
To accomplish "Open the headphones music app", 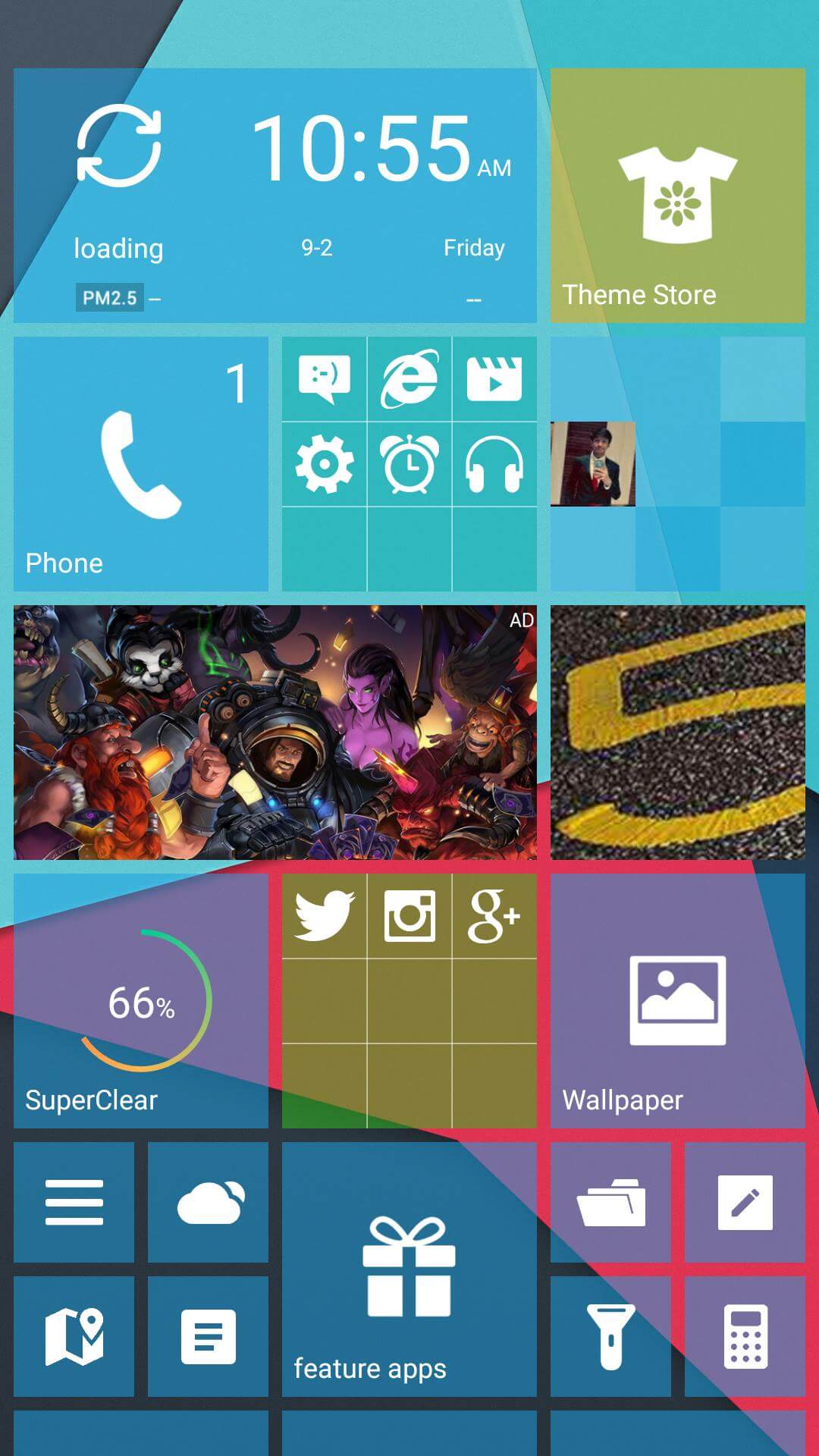I will (x=494, y=464).
